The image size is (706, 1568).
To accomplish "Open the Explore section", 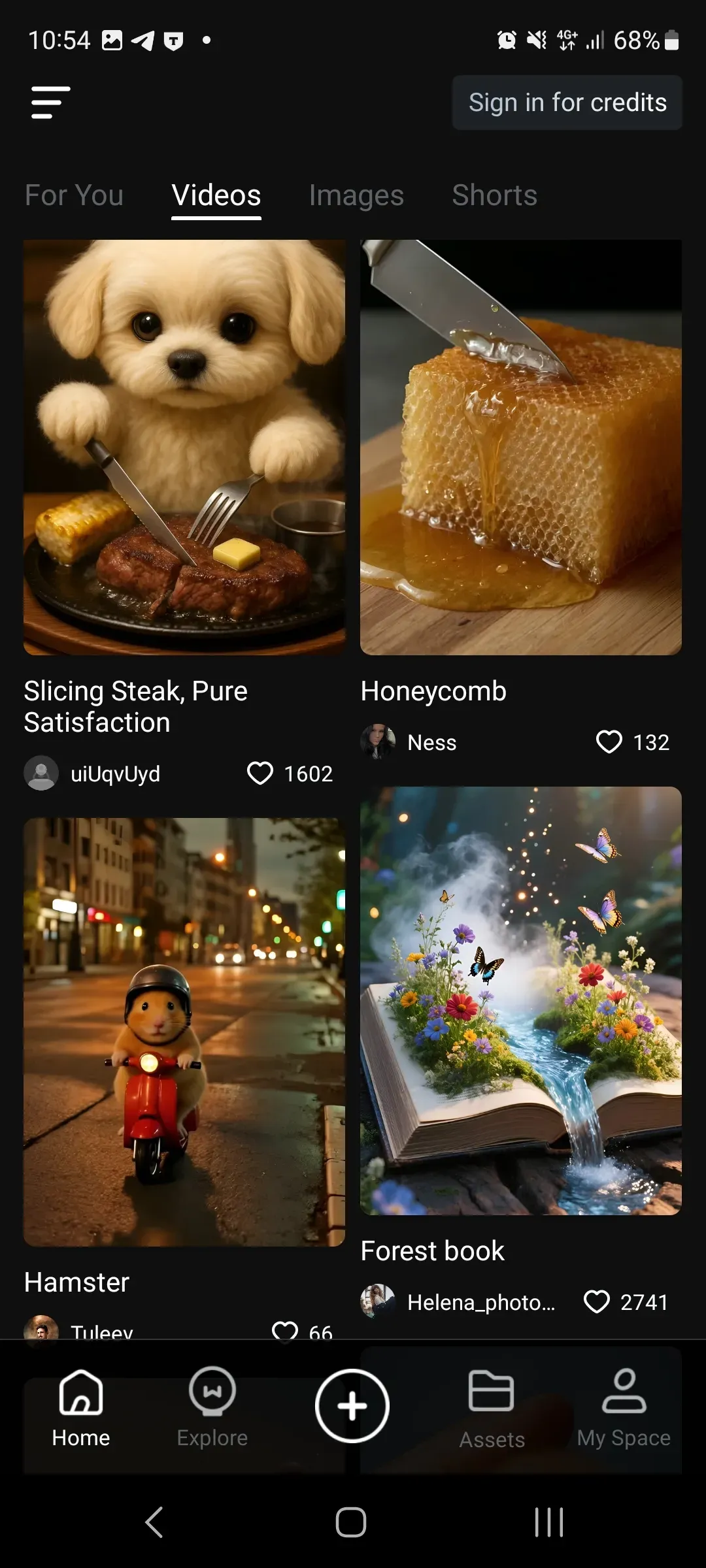I will click(212, 1405).
